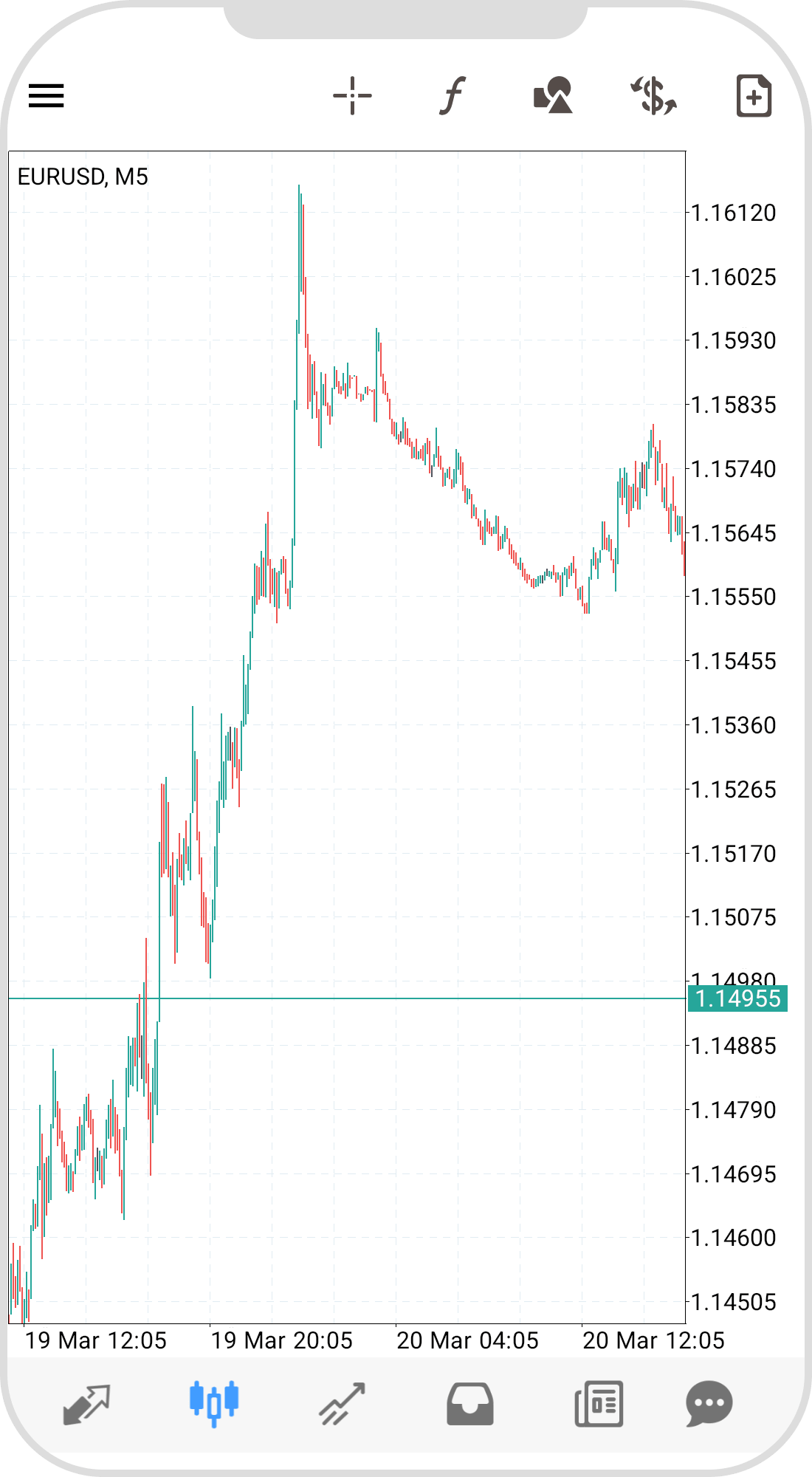Open the Messages chat tab

(709, 1403)
